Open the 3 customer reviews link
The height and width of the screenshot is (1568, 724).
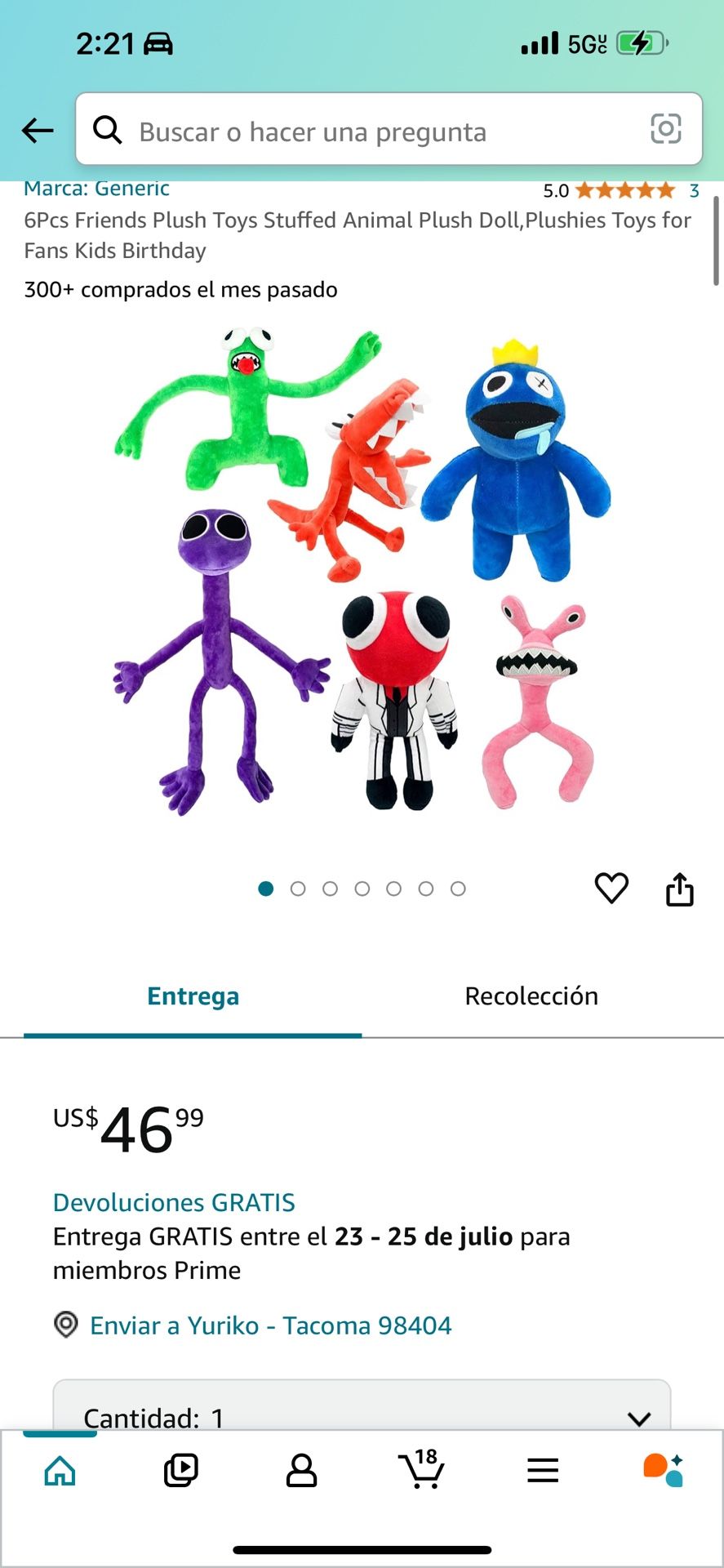[x=693, y=191]
